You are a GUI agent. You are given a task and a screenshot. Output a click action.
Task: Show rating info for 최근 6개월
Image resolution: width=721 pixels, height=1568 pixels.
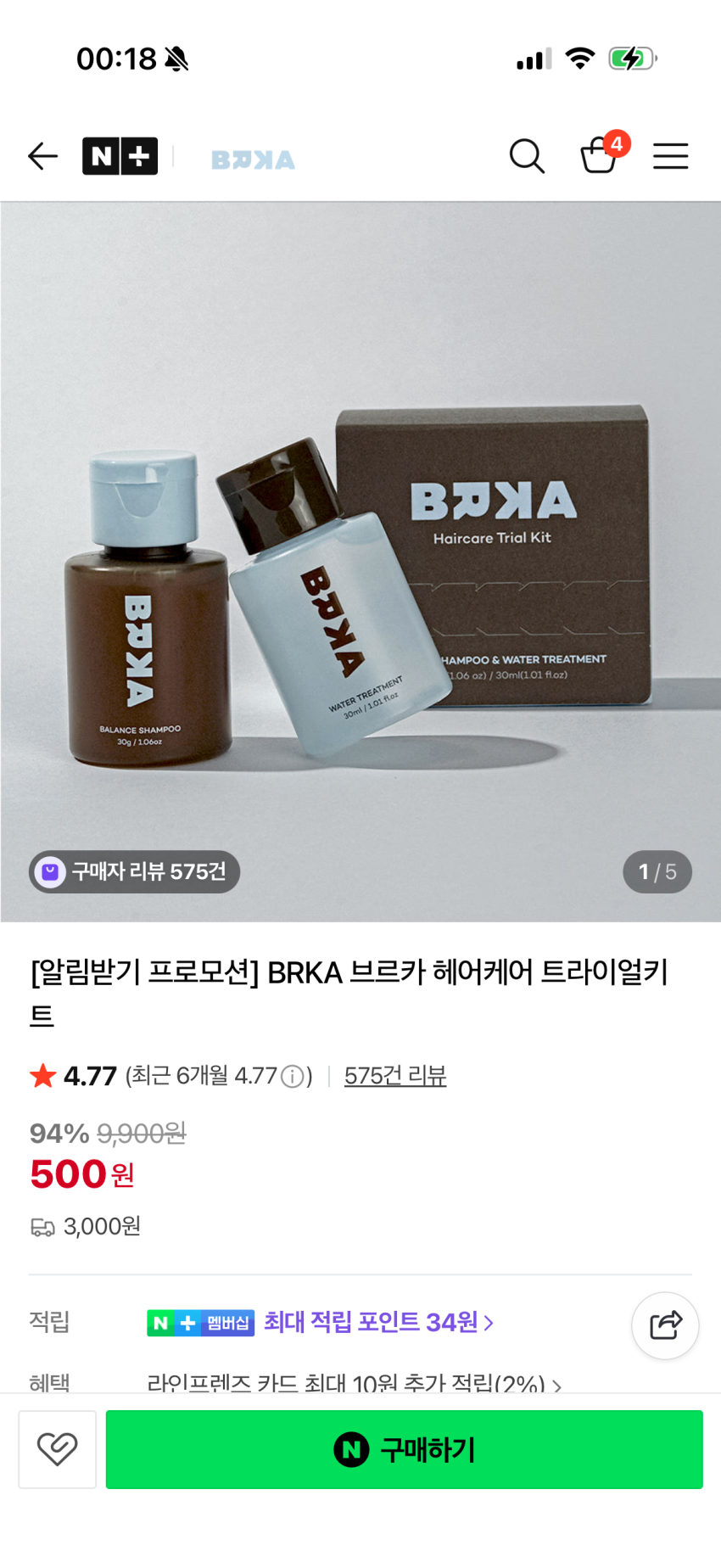tap(293, 1077)
